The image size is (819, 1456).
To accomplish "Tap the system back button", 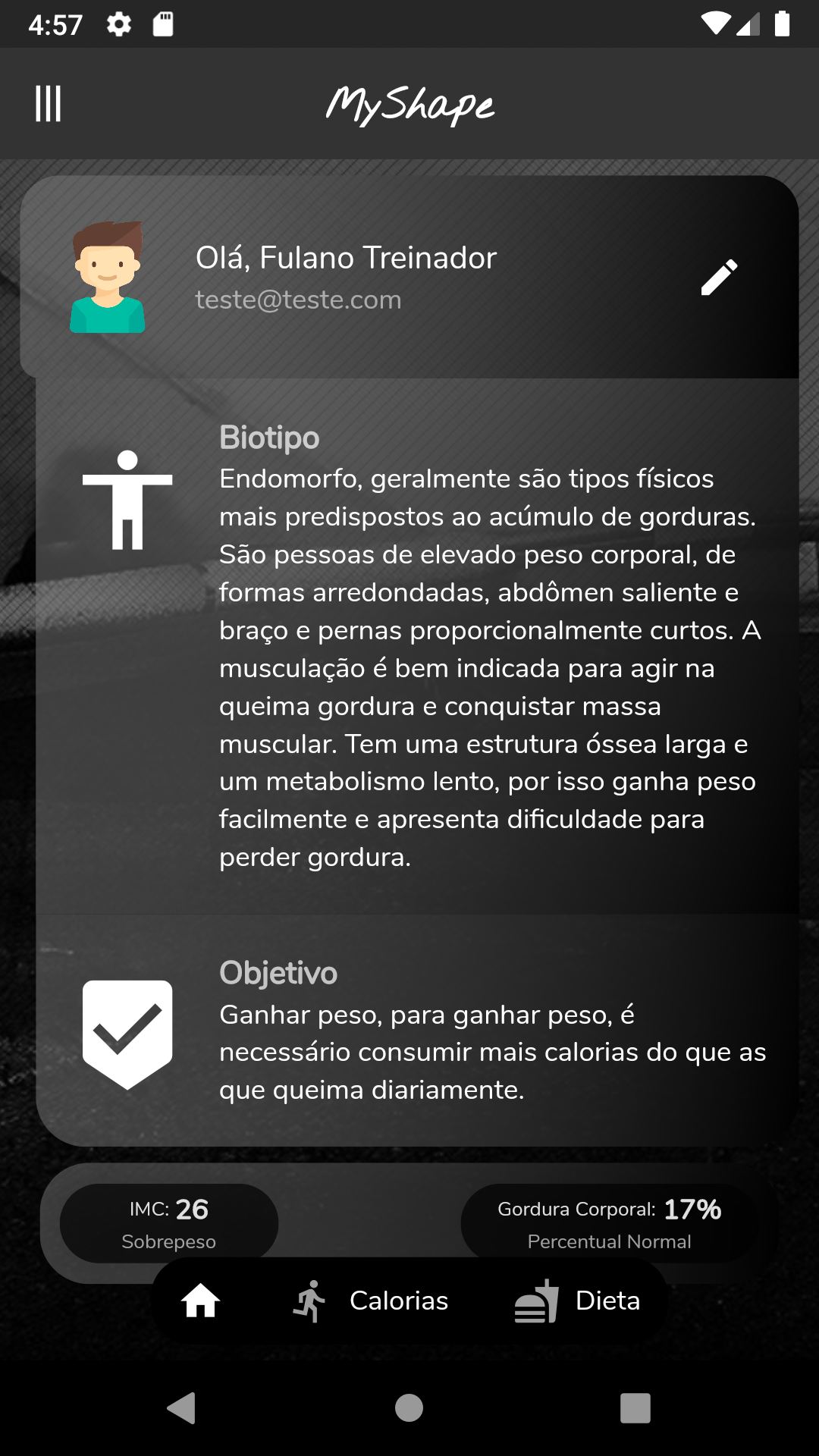I will [x=182, y=1408].
